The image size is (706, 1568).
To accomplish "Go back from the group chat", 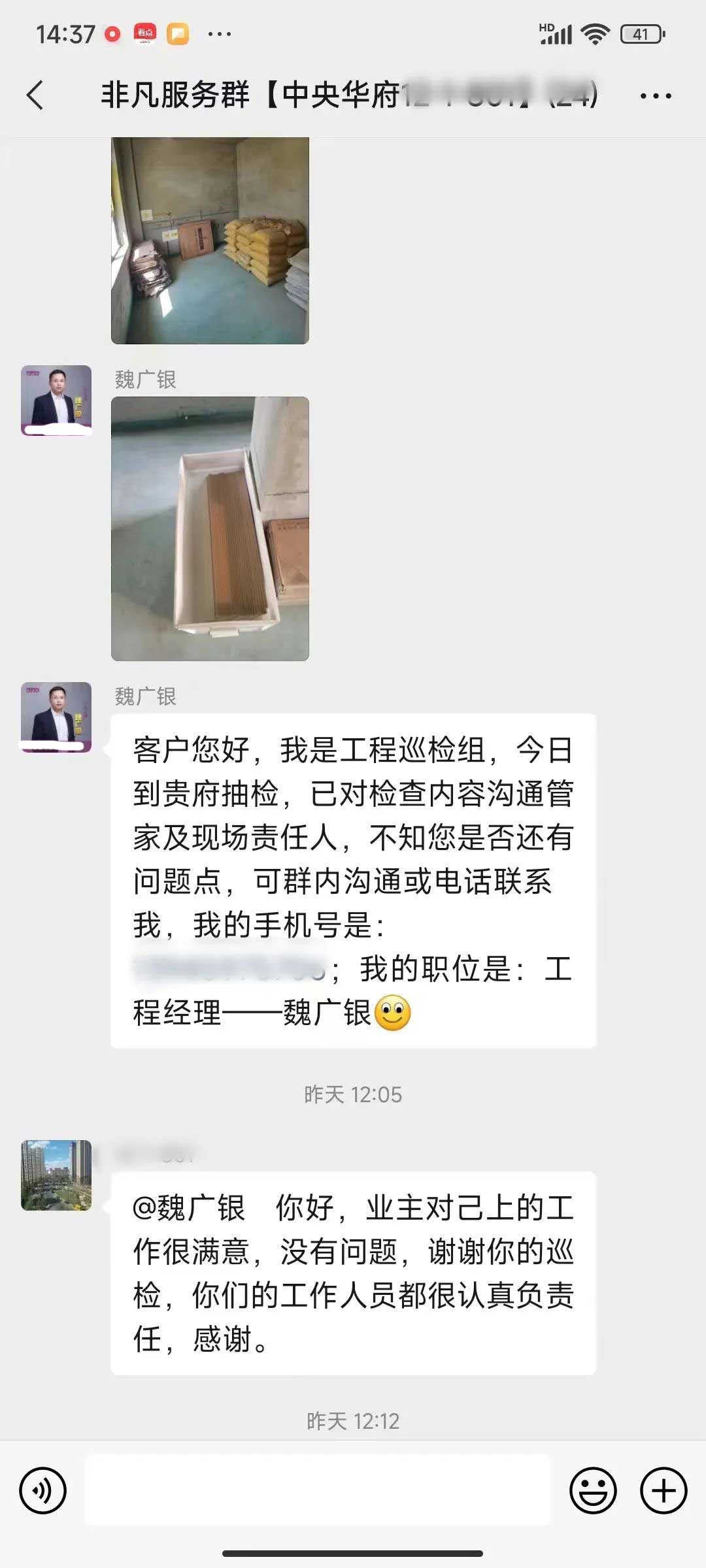I will (x=36, y=95).
